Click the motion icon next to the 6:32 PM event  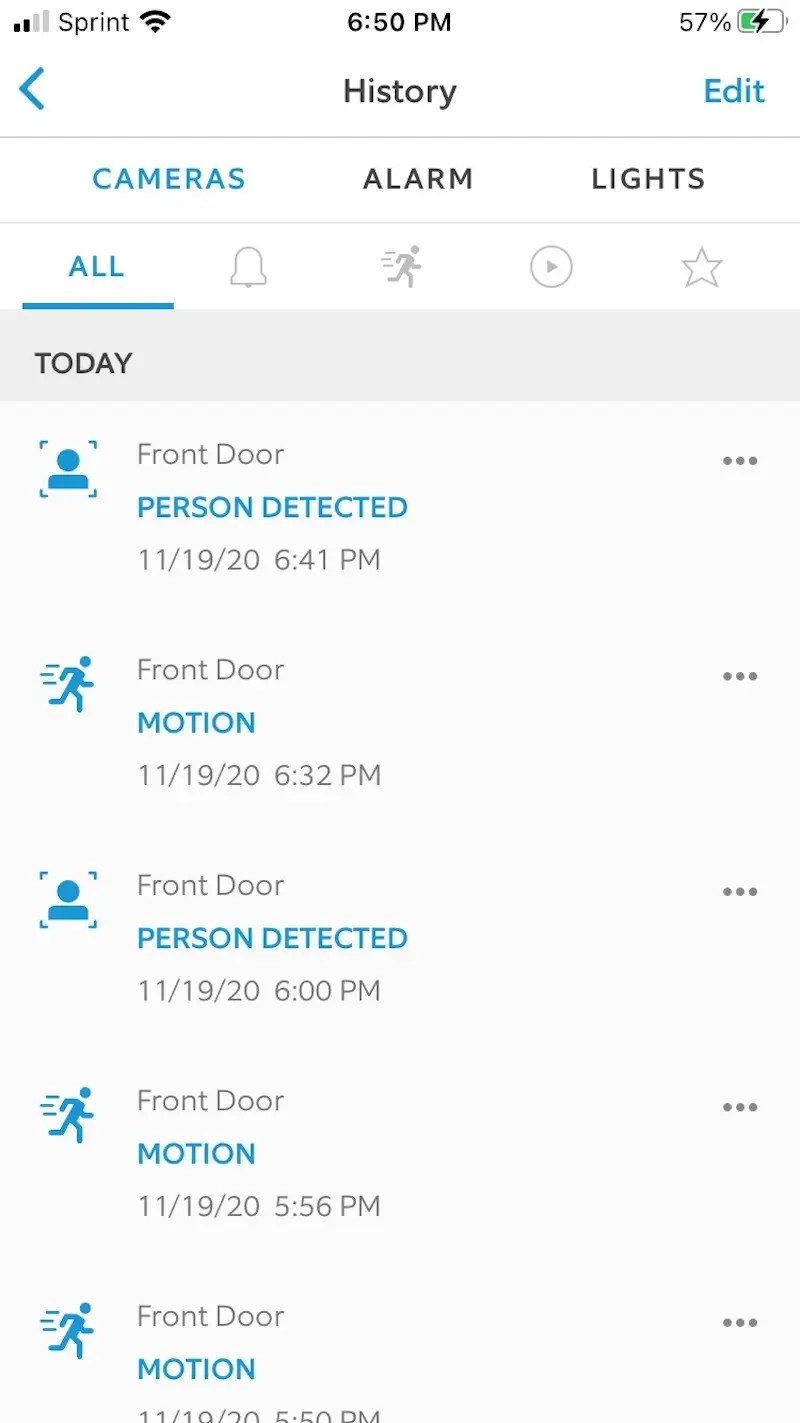tap(68, 685)
